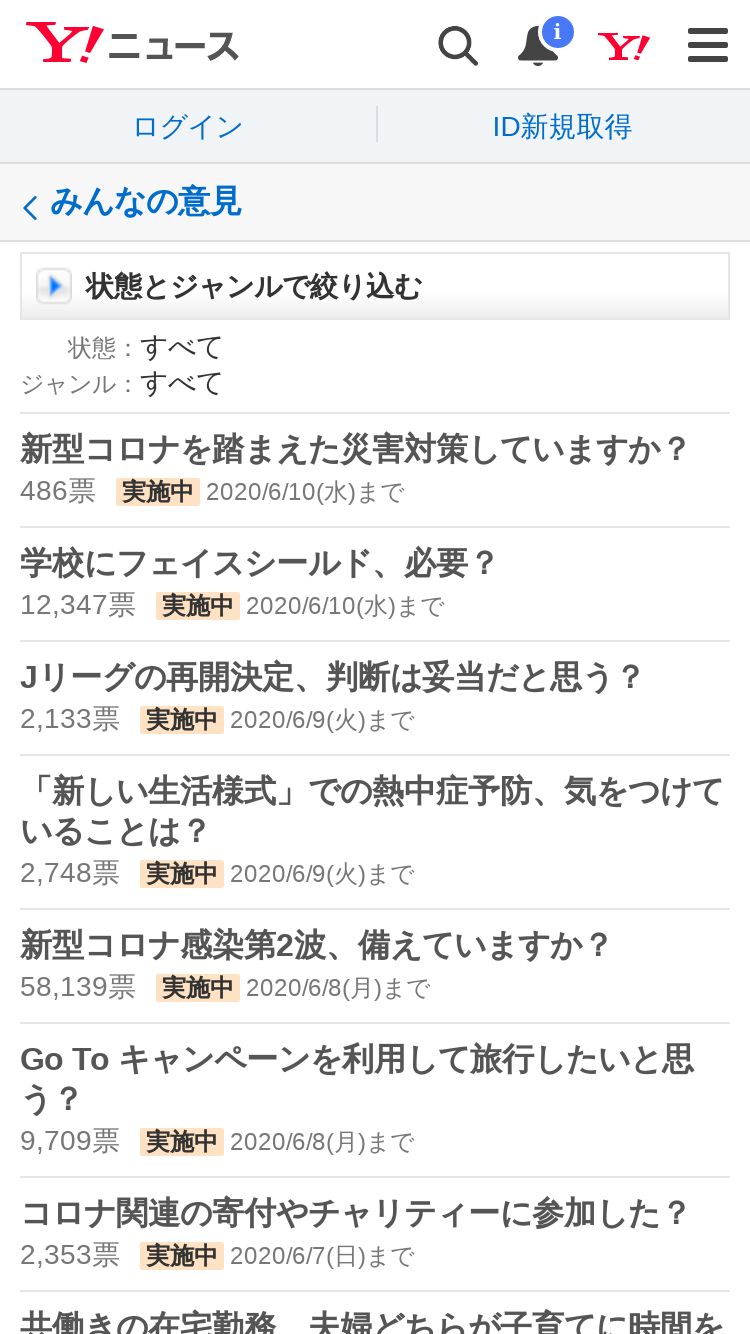Go to Yahoo!ニュース home logo
750x1334 pixels.
[132, 44]
